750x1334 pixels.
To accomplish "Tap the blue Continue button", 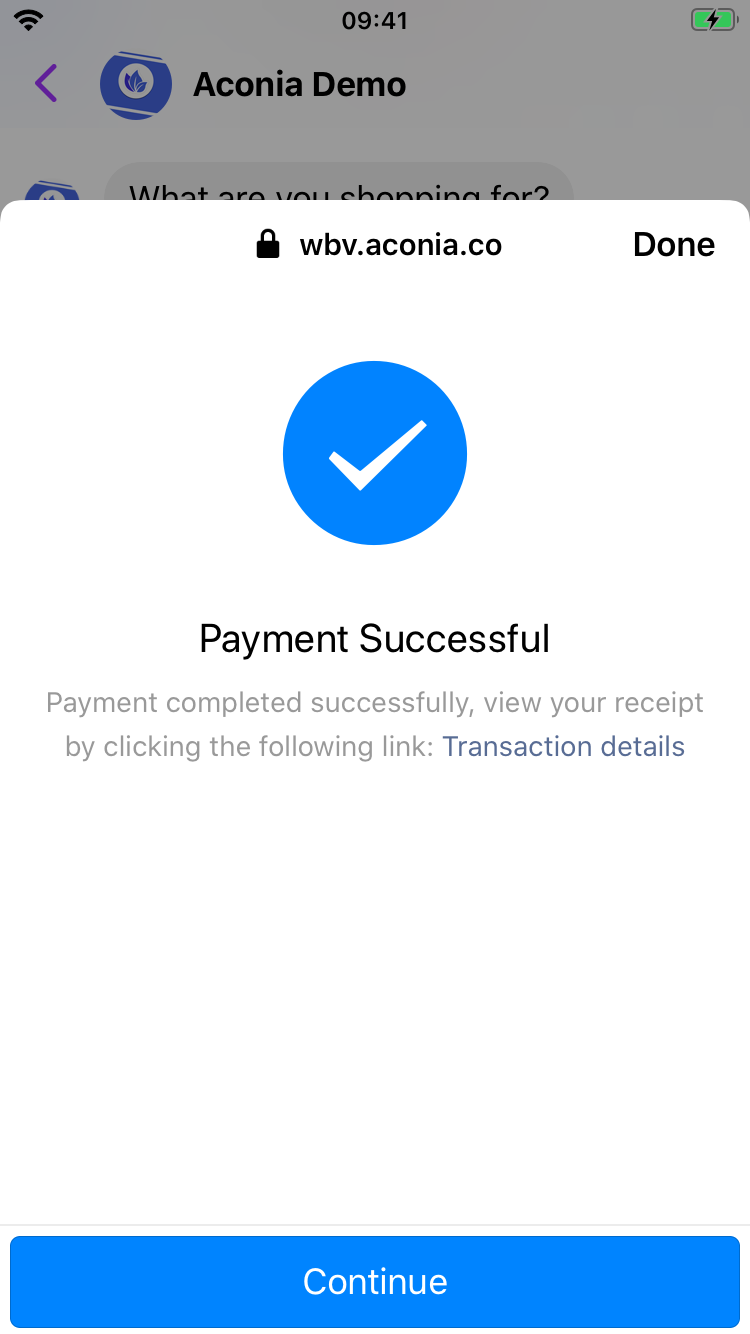I will pos(375,1281).
